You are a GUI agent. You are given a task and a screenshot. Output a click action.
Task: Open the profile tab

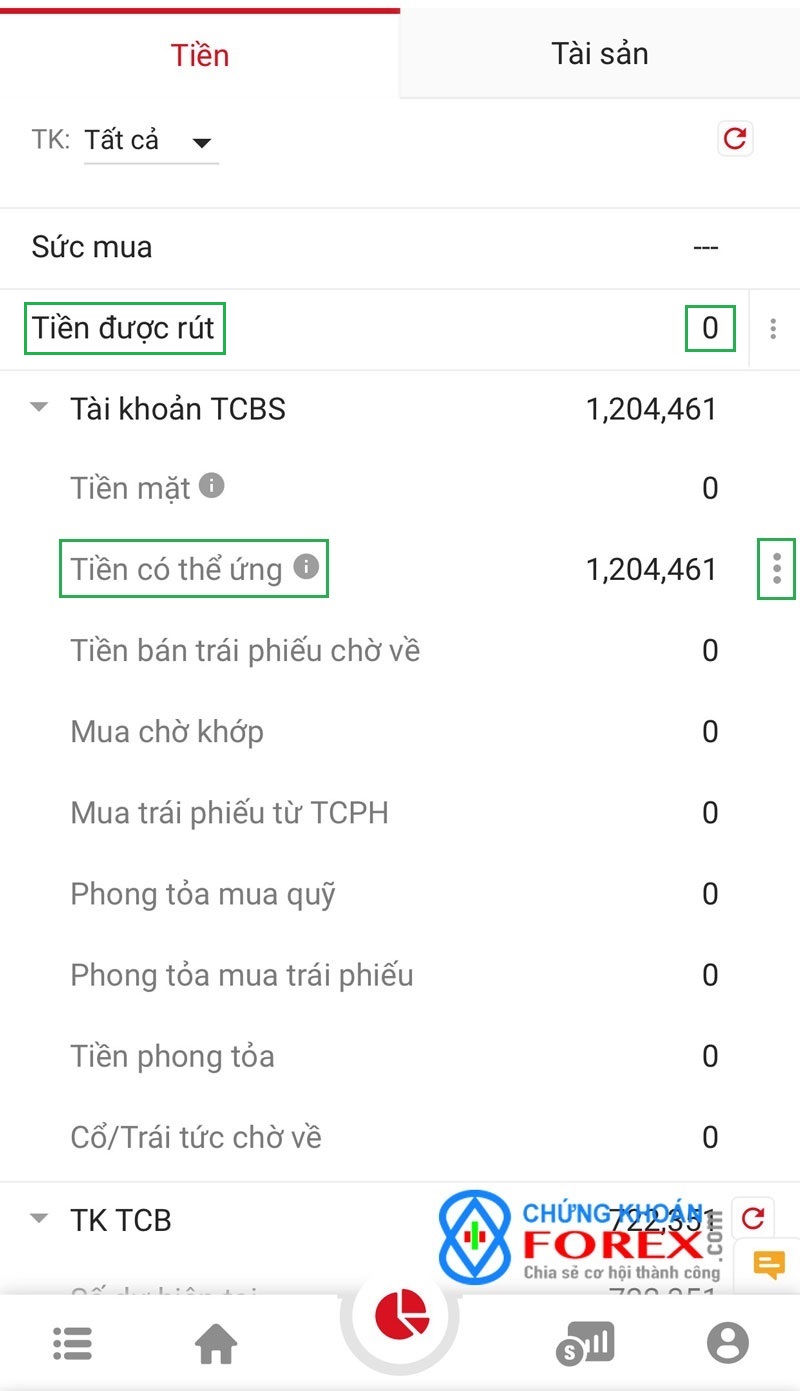727,1343
